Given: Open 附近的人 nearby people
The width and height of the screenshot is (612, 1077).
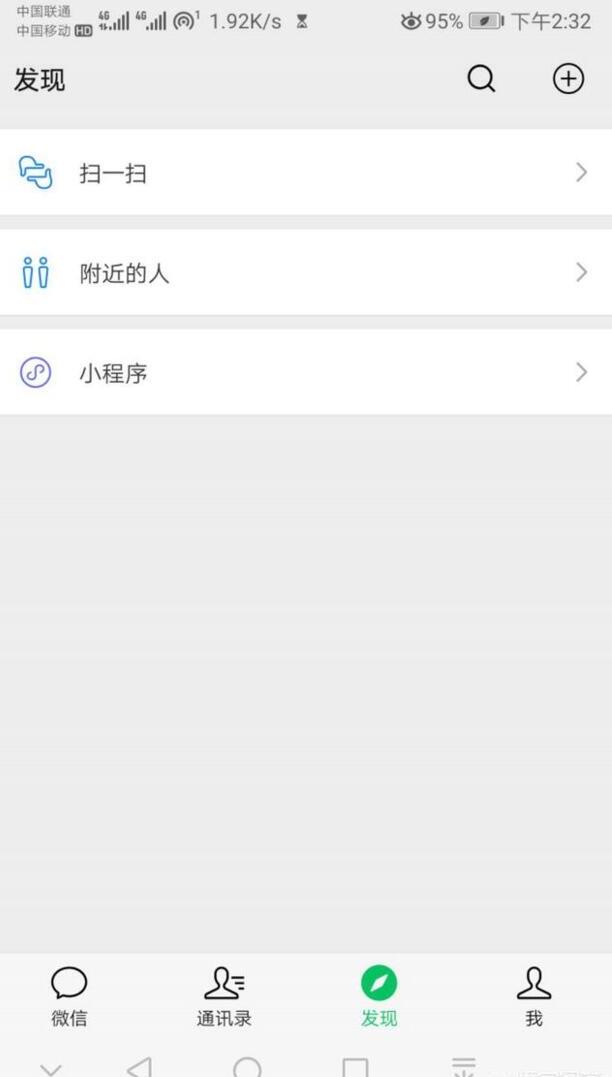Looking at the screenshot, I should (x=306, y=273).
